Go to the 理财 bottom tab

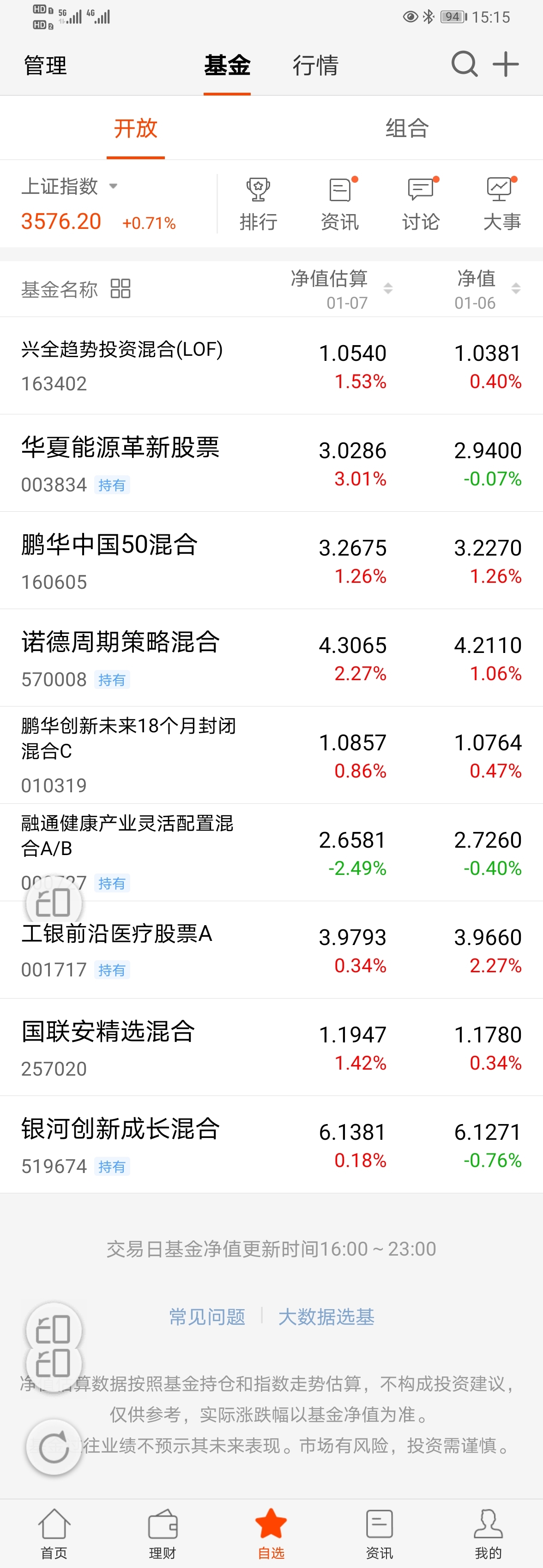point(163,1533)
